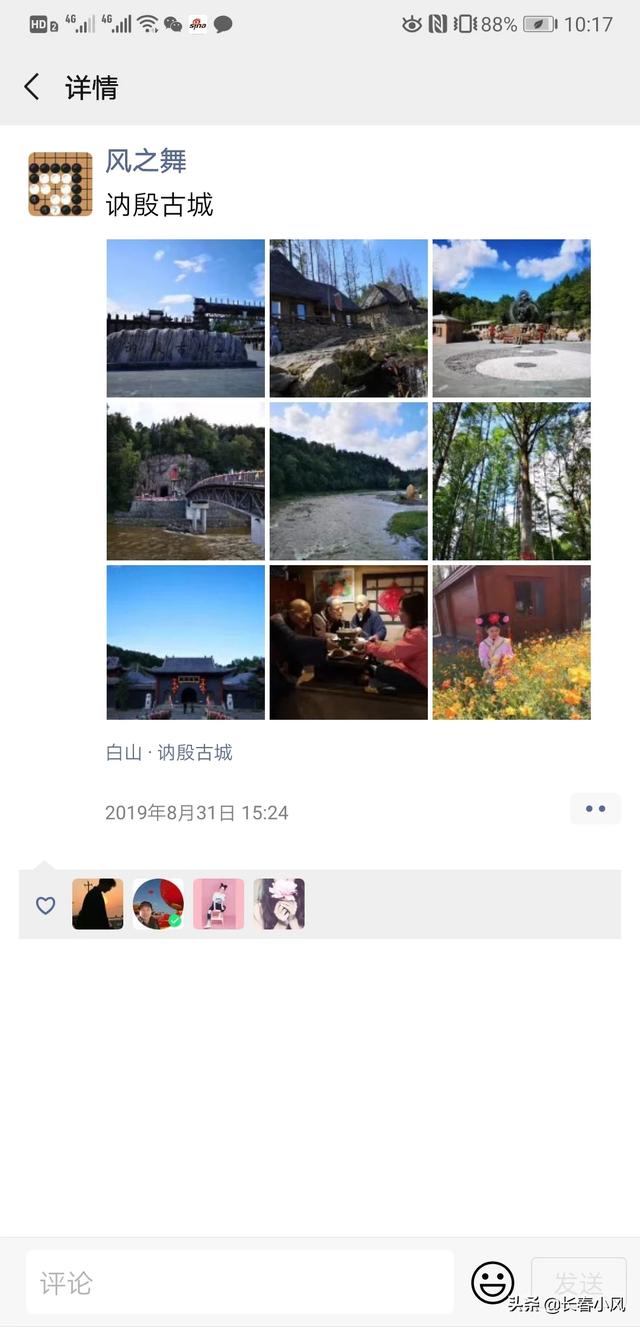Viewport: 640px width, 1327px height.
Task: Open the 白山 · 讷殷古城 location link
Action: (x=169, y=753)
